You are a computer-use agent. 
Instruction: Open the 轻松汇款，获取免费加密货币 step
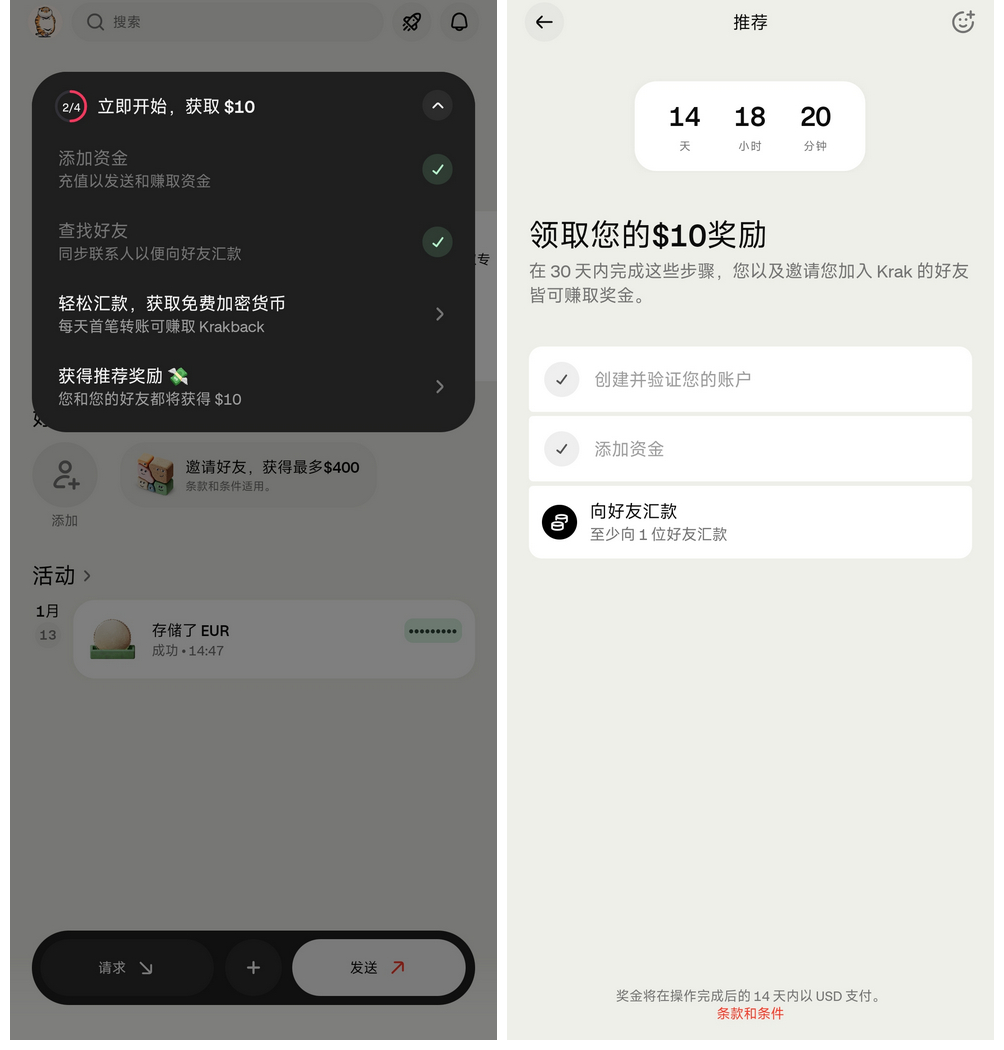253,314
